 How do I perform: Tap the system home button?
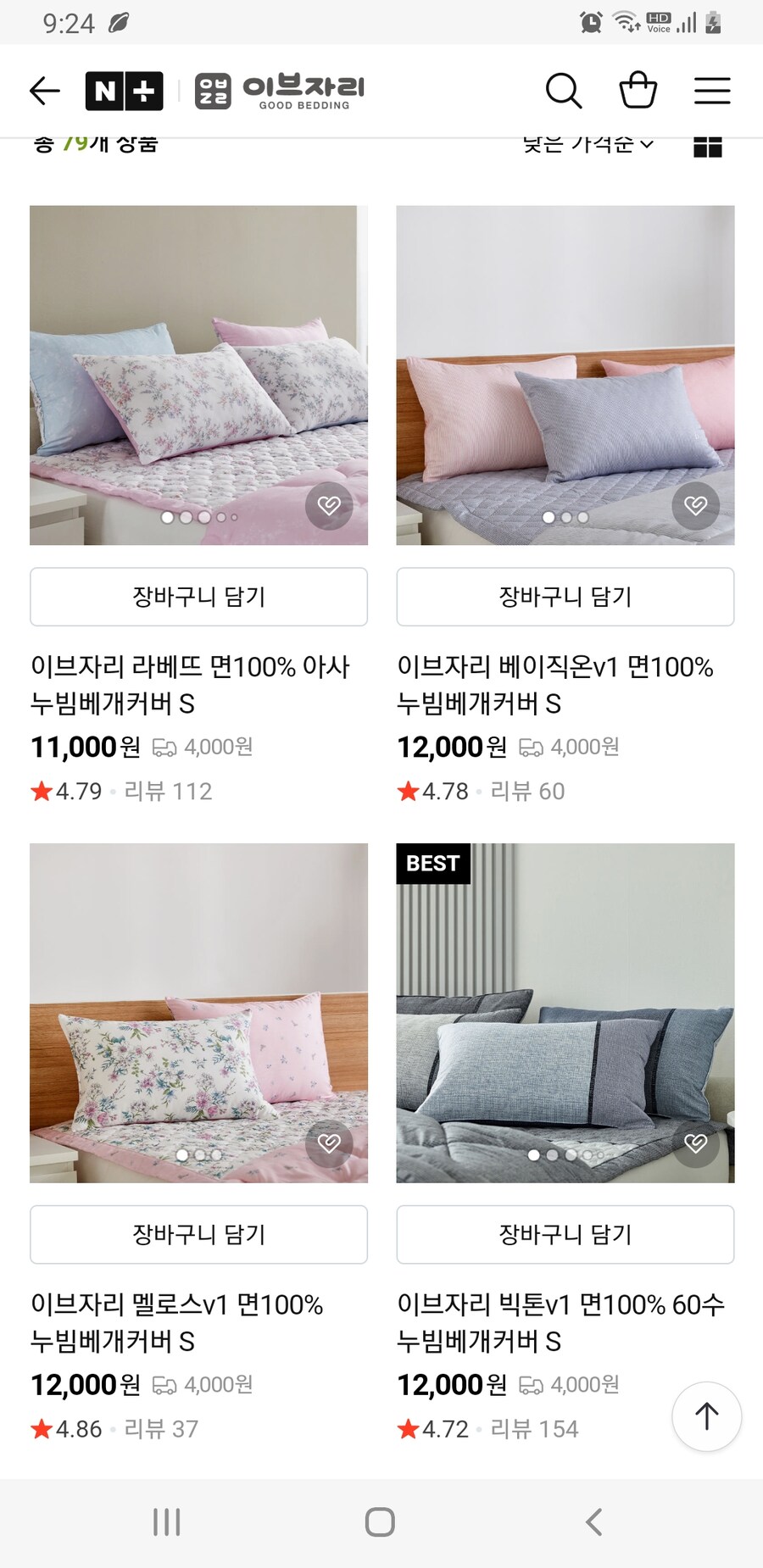[x=380, y=1522]
